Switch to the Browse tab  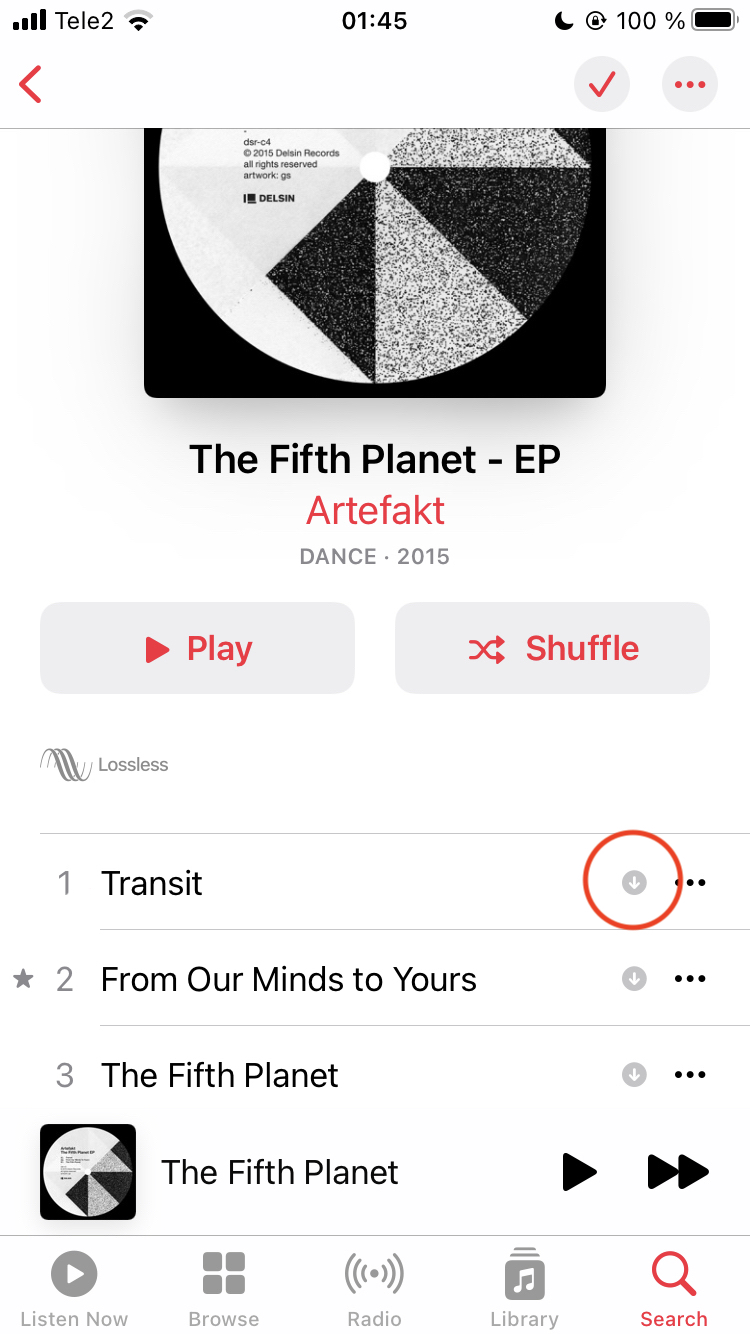224,1288
